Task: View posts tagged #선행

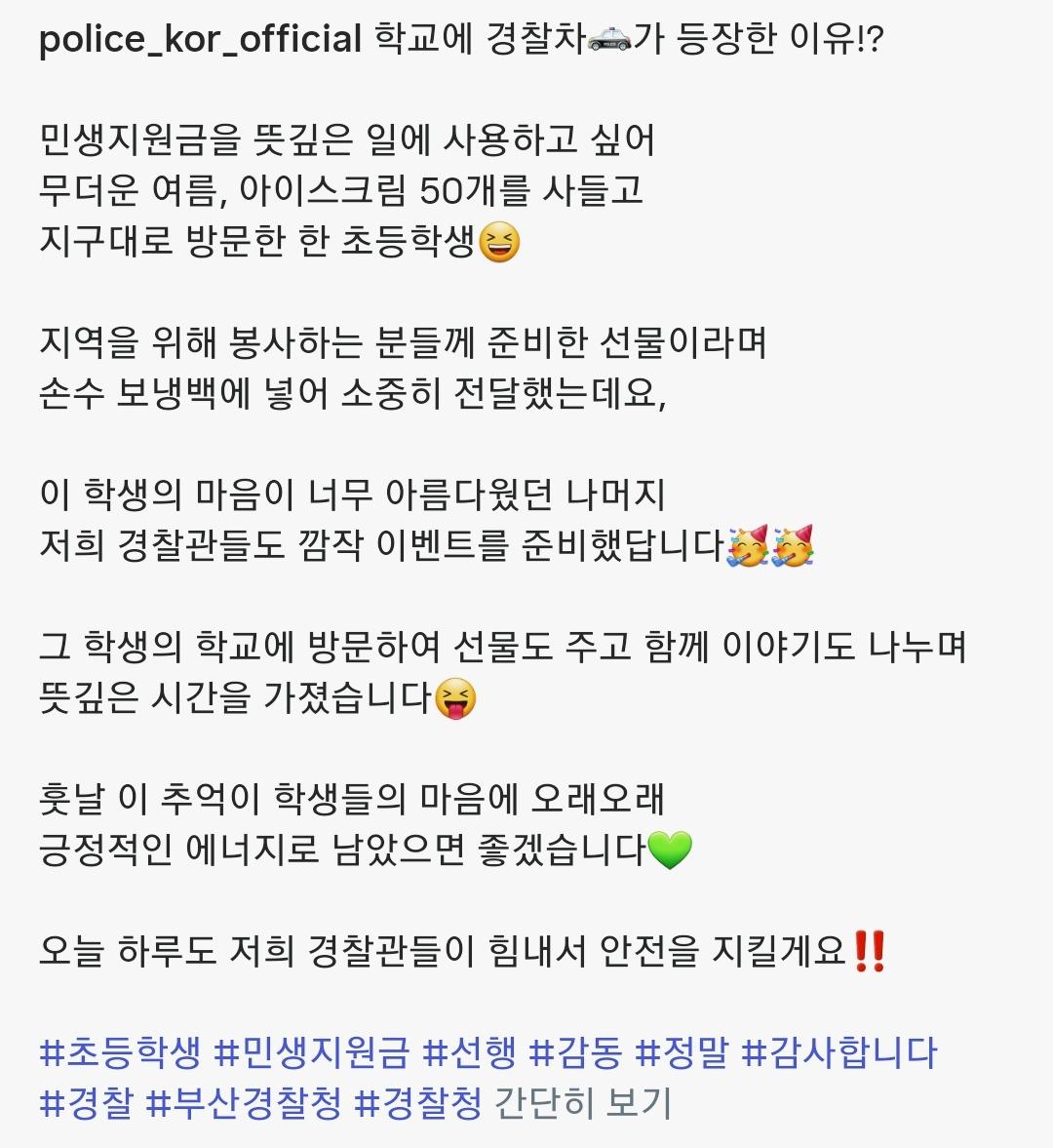Action: point(470,1053)
